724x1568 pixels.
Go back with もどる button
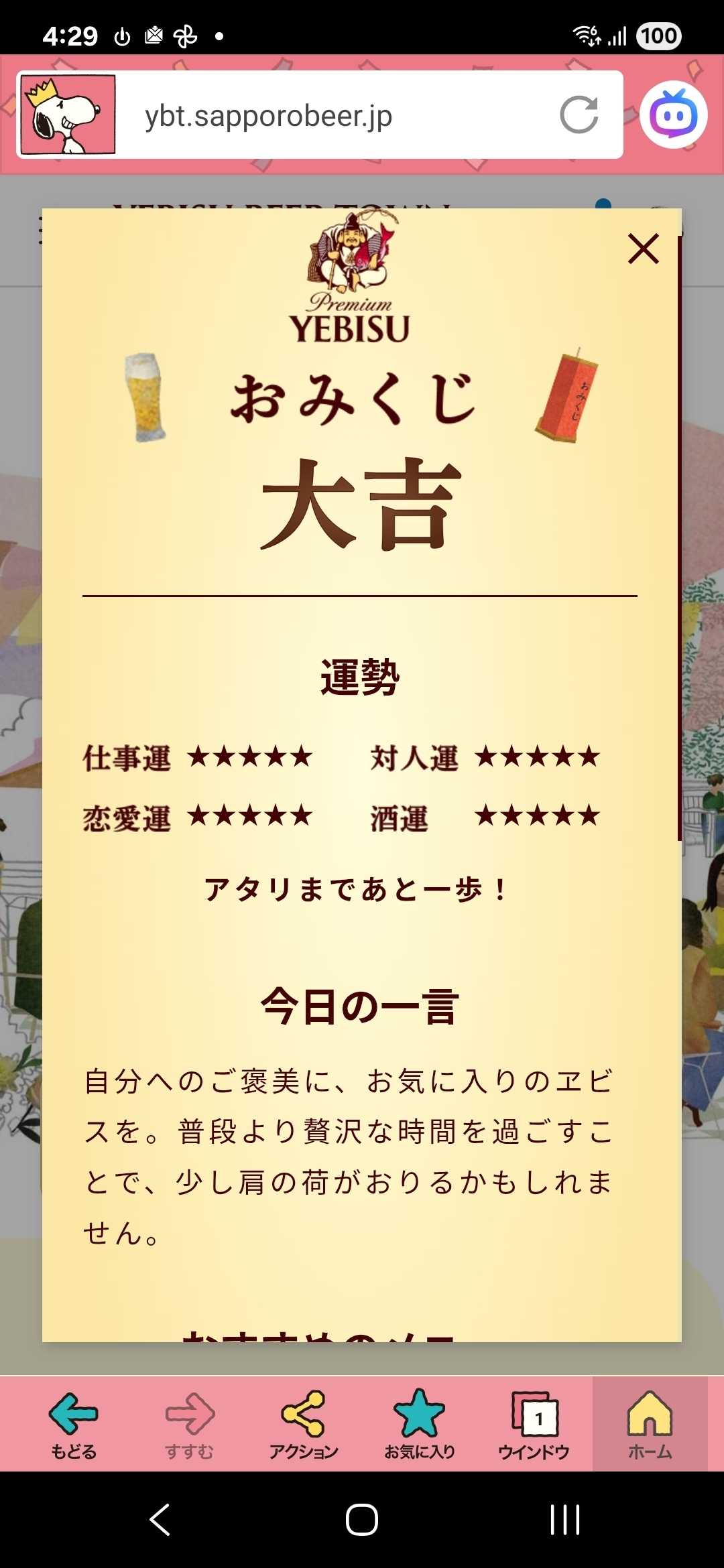click(74, 1424)
